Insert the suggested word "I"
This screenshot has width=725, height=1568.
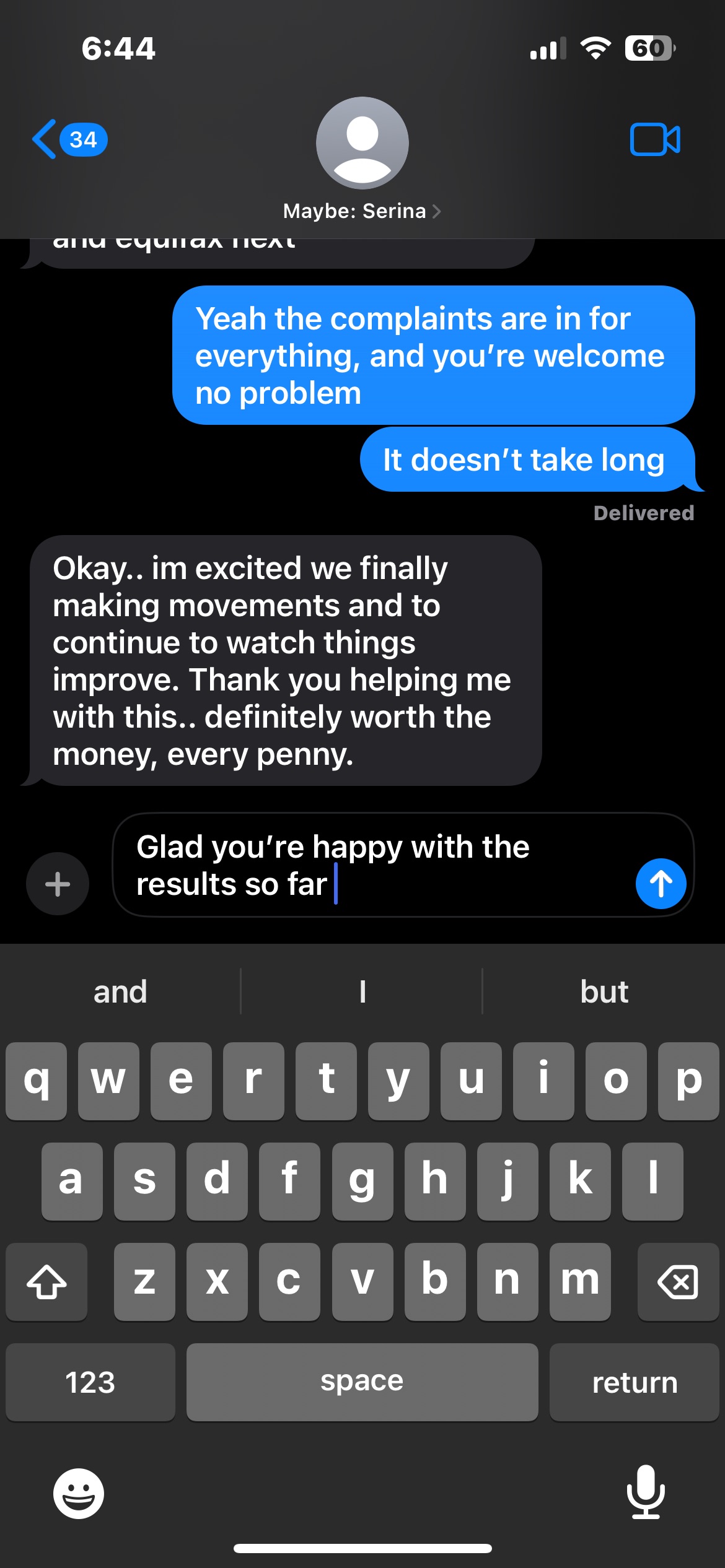pyautogui.click(x=362, y=991)
